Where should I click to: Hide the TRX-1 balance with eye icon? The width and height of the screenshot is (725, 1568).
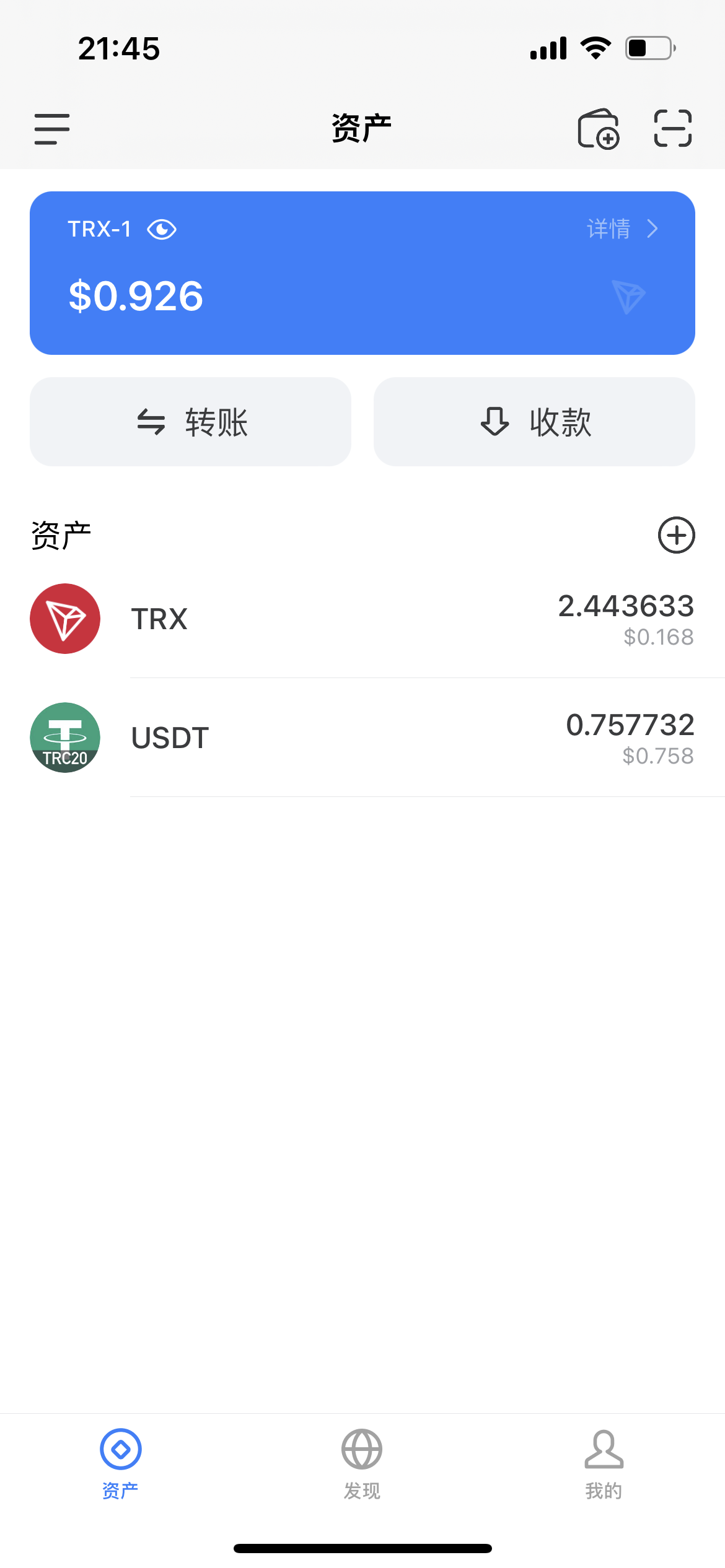click(x=162, y=230)
